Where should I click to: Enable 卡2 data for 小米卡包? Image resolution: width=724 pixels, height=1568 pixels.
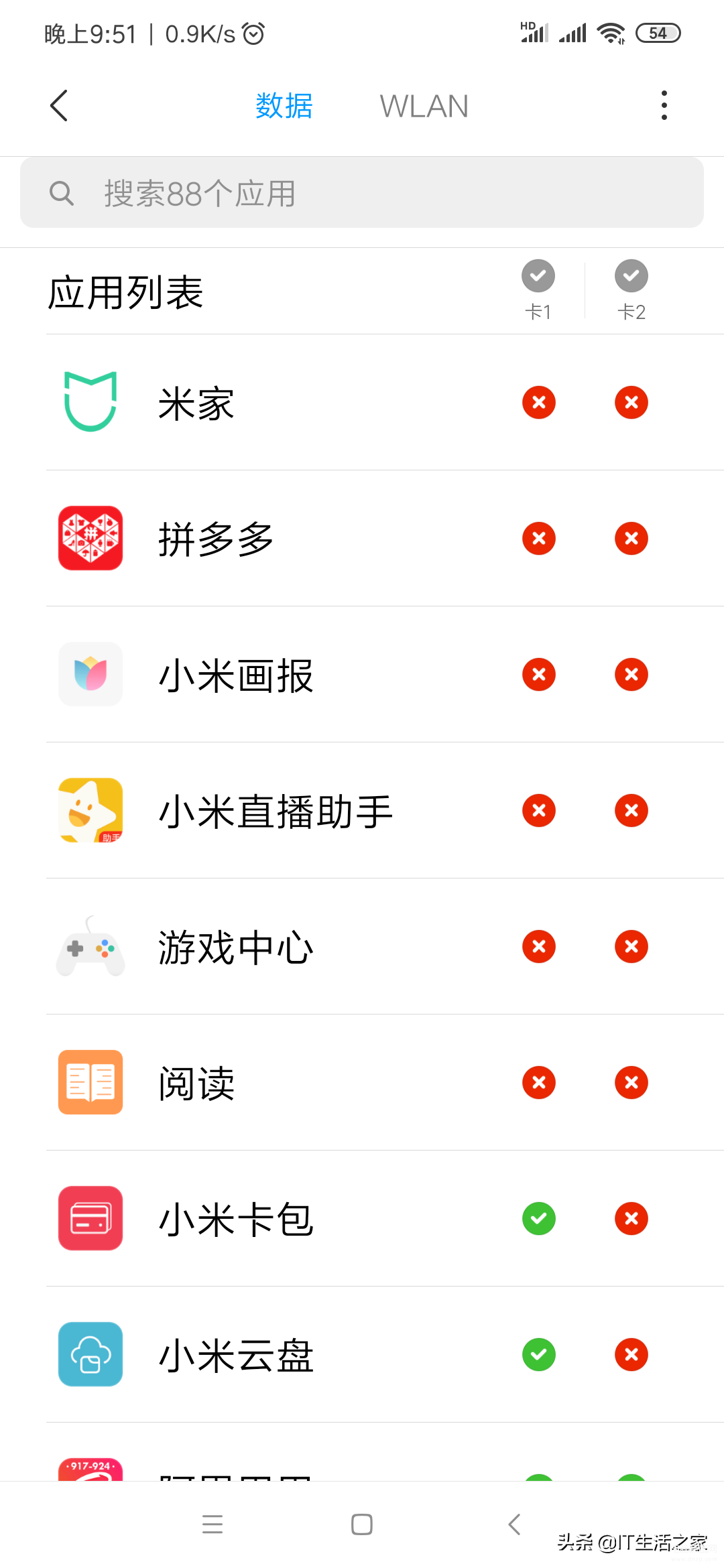pyautogui.click(x=631, y=1218)
